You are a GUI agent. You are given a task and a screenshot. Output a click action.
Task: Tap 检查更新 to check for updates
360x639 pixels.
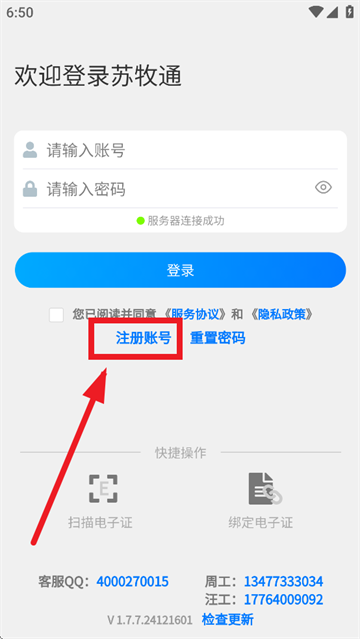pos(227,619)
